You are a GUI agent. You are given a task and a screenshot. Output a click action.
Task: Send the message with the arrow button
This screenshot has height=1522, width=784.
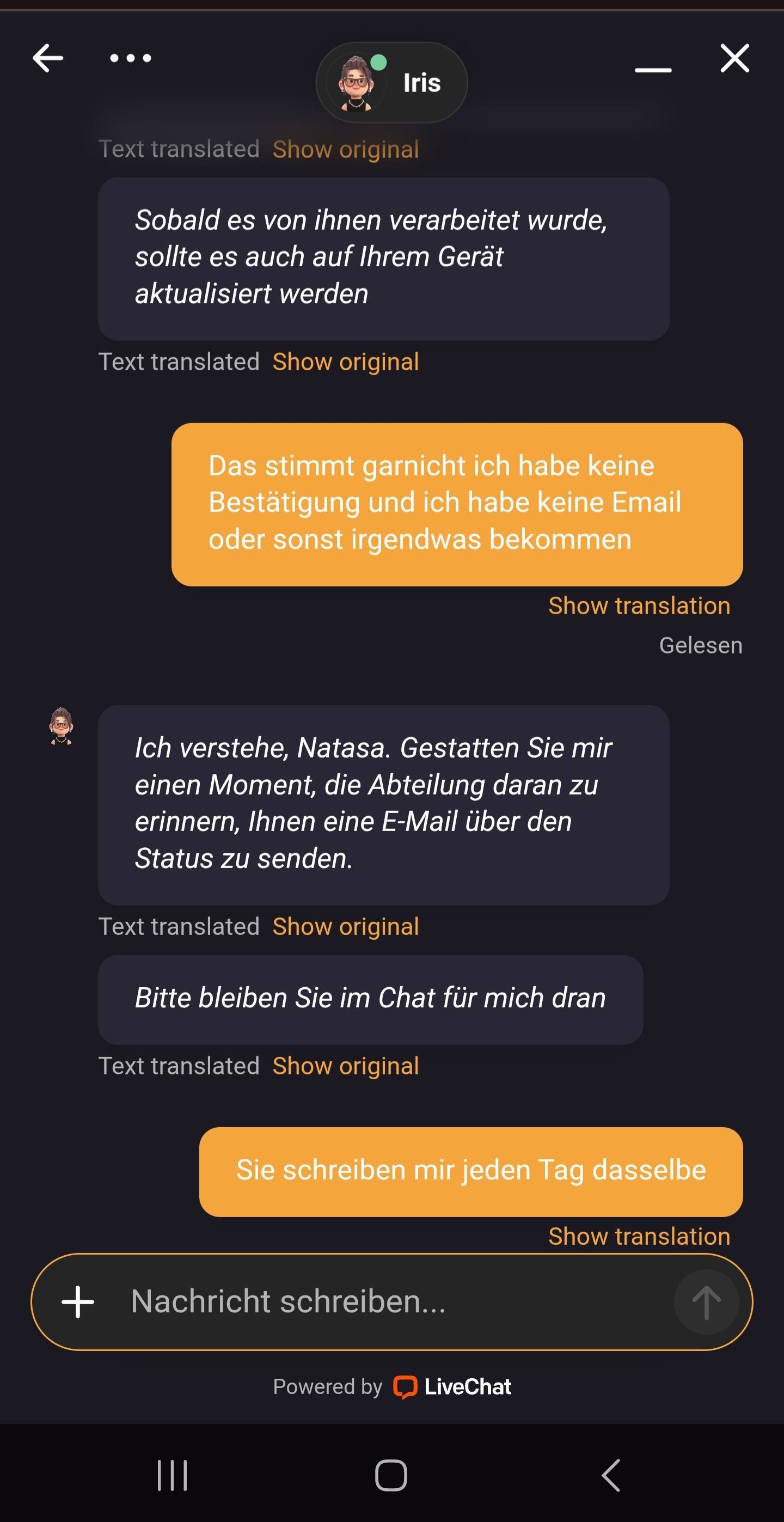(x=706, y=1302)
